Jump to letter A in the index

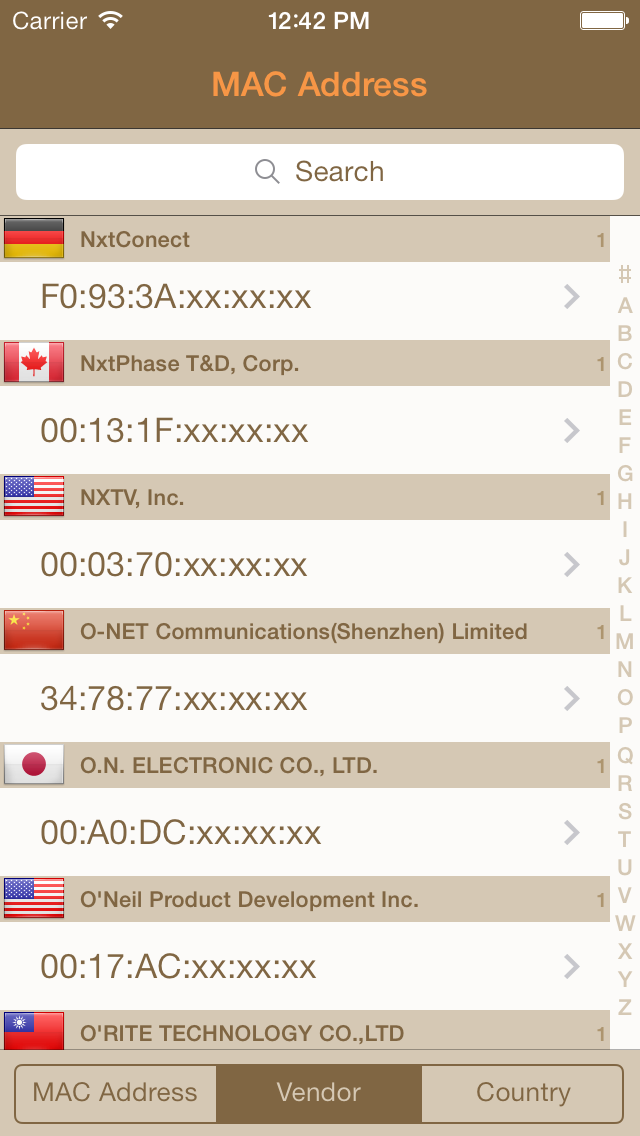[x=625, y=306]
